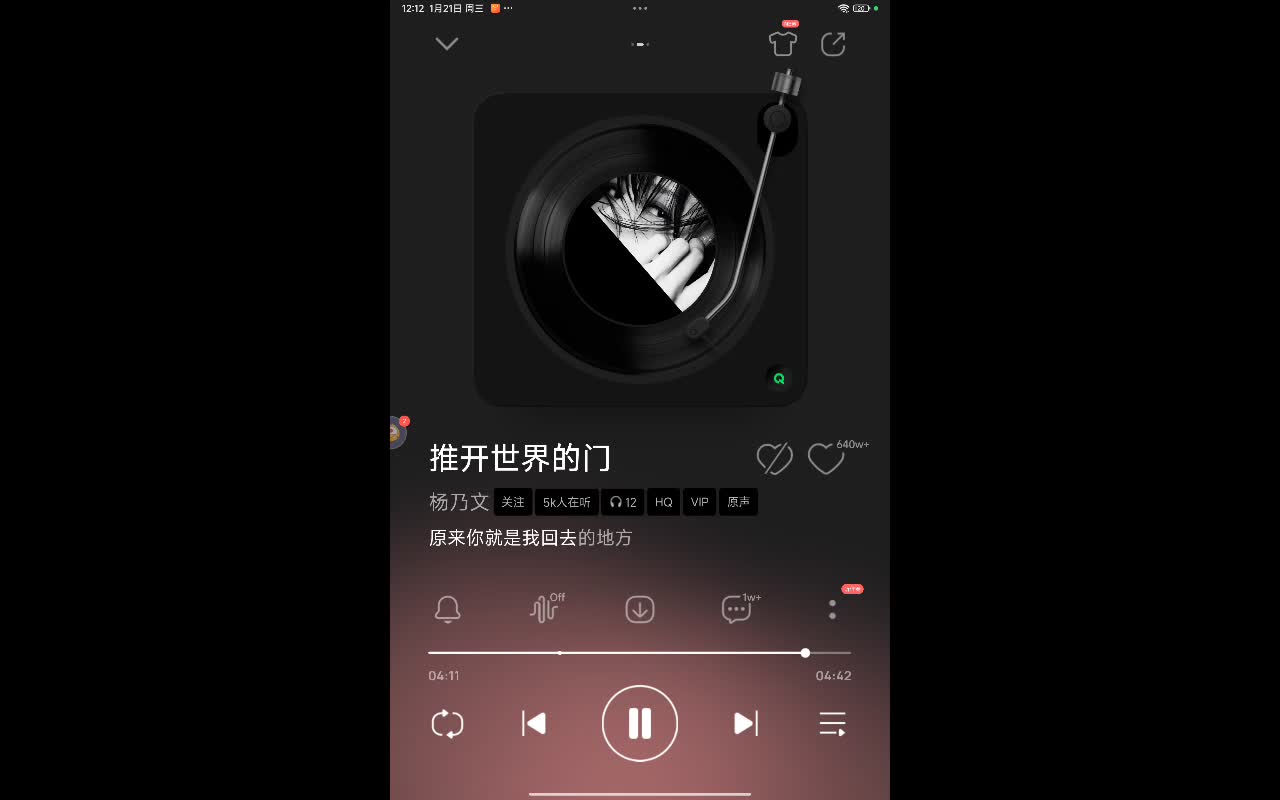Image resolution: width=1280 pixels, height=800 pixels.
Task: Change the repeat mode
Action: point(447,723)
